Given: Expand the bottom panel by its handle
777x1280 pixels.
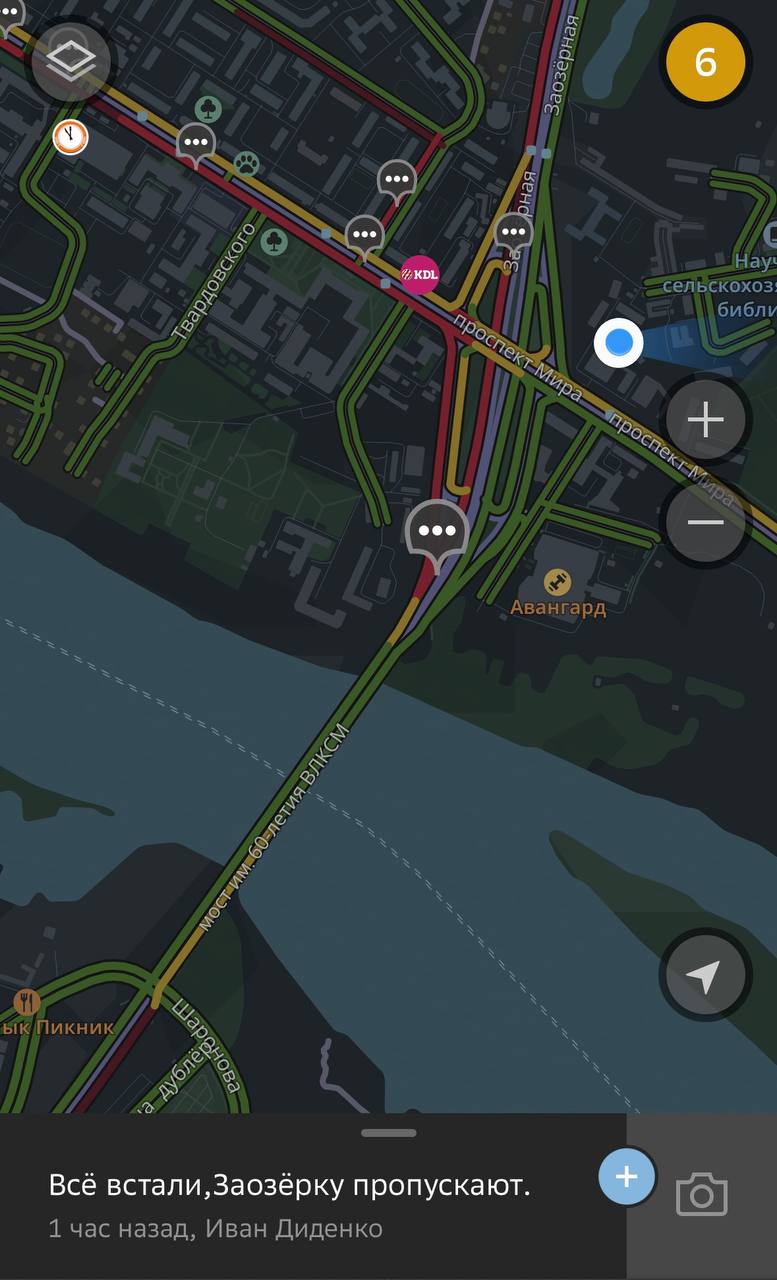Looking at the screenshot, I should [x=389, y=1133].
